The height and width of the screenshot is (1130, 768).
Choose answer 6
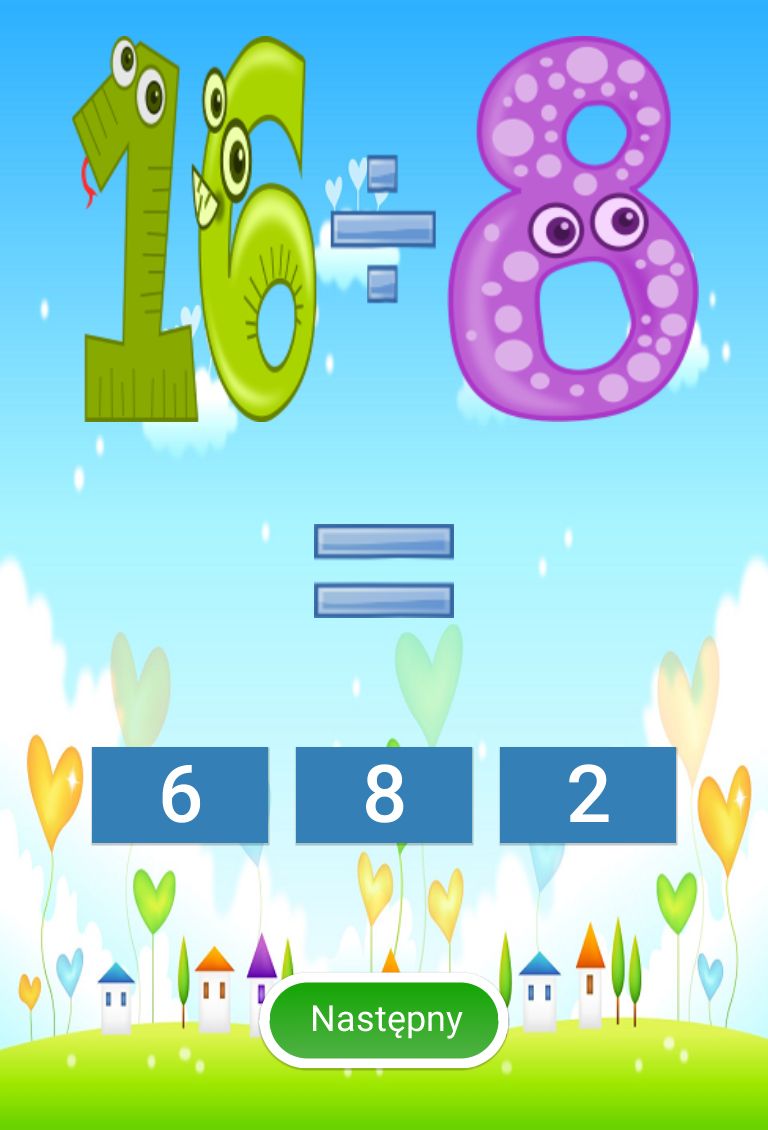180,795
